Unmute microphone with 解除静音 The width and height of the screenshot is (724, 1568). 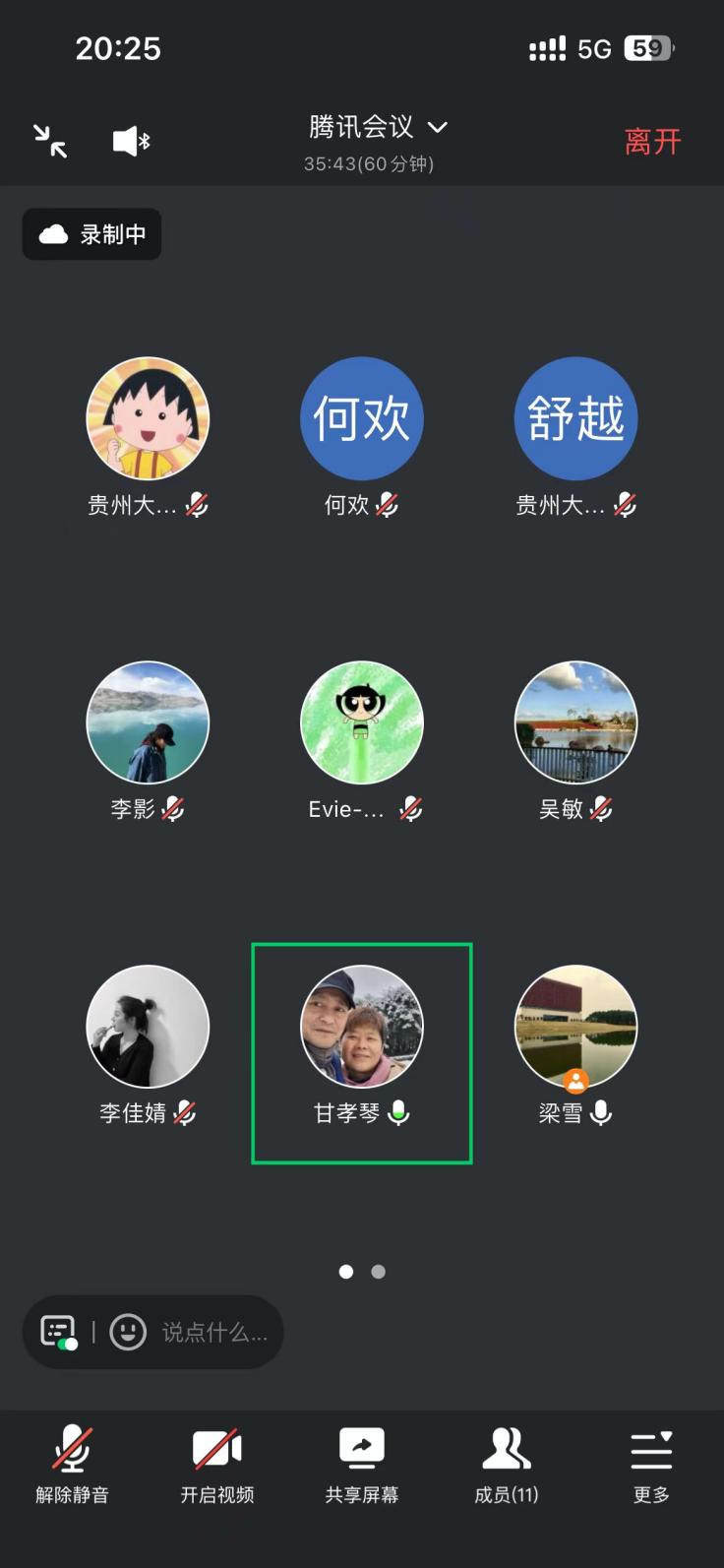point(72,1464)
